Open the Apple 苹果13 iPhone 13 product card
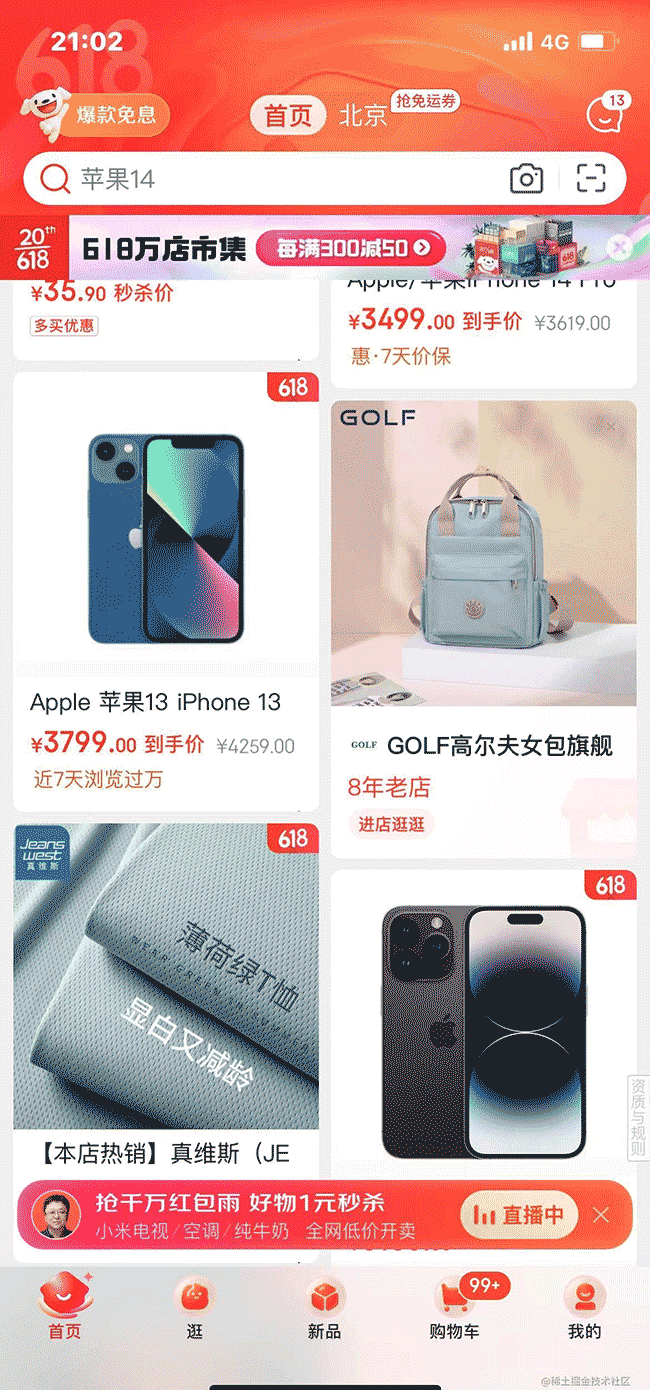Viewport: 650px width, 1390px height. [x=165, y=590]
